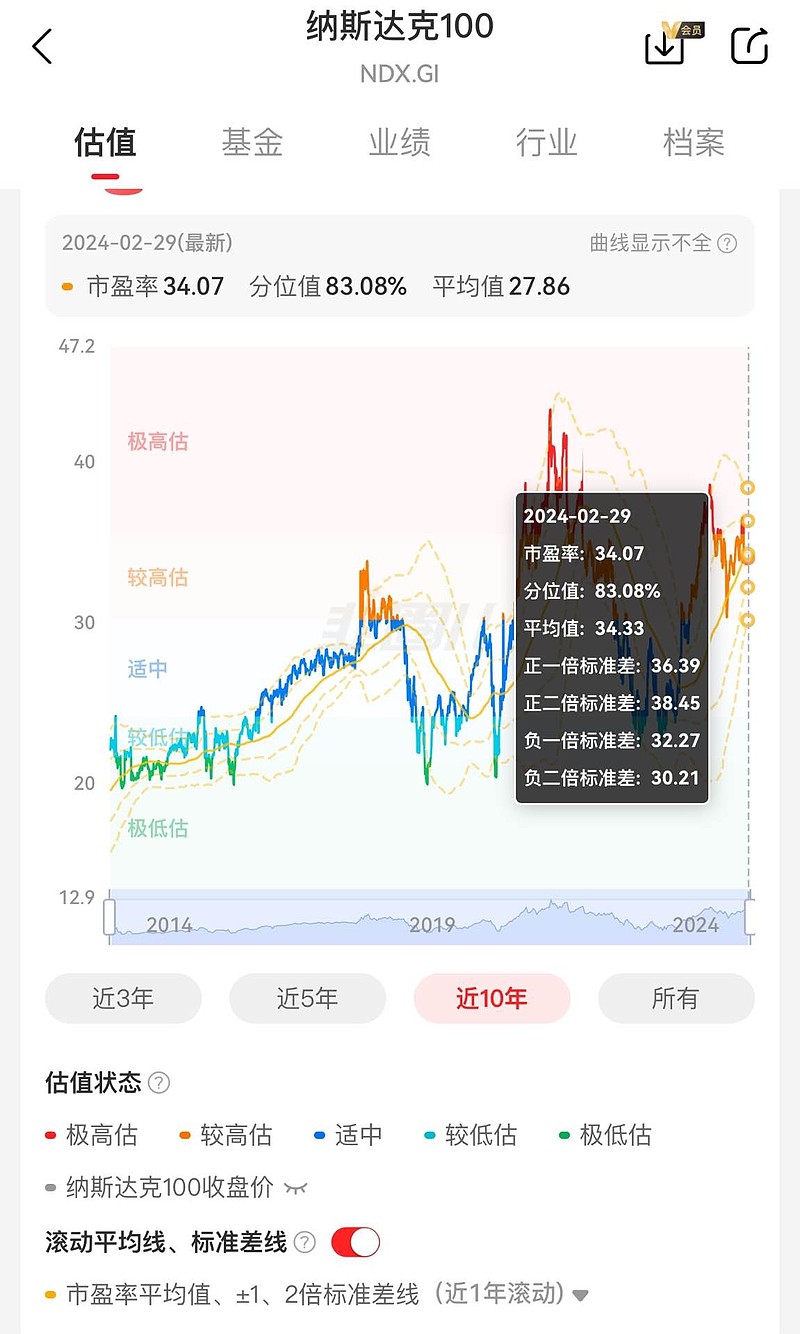Click the 所有 time range button
The image size is (800, 1334).
click(x=676, y=998)
